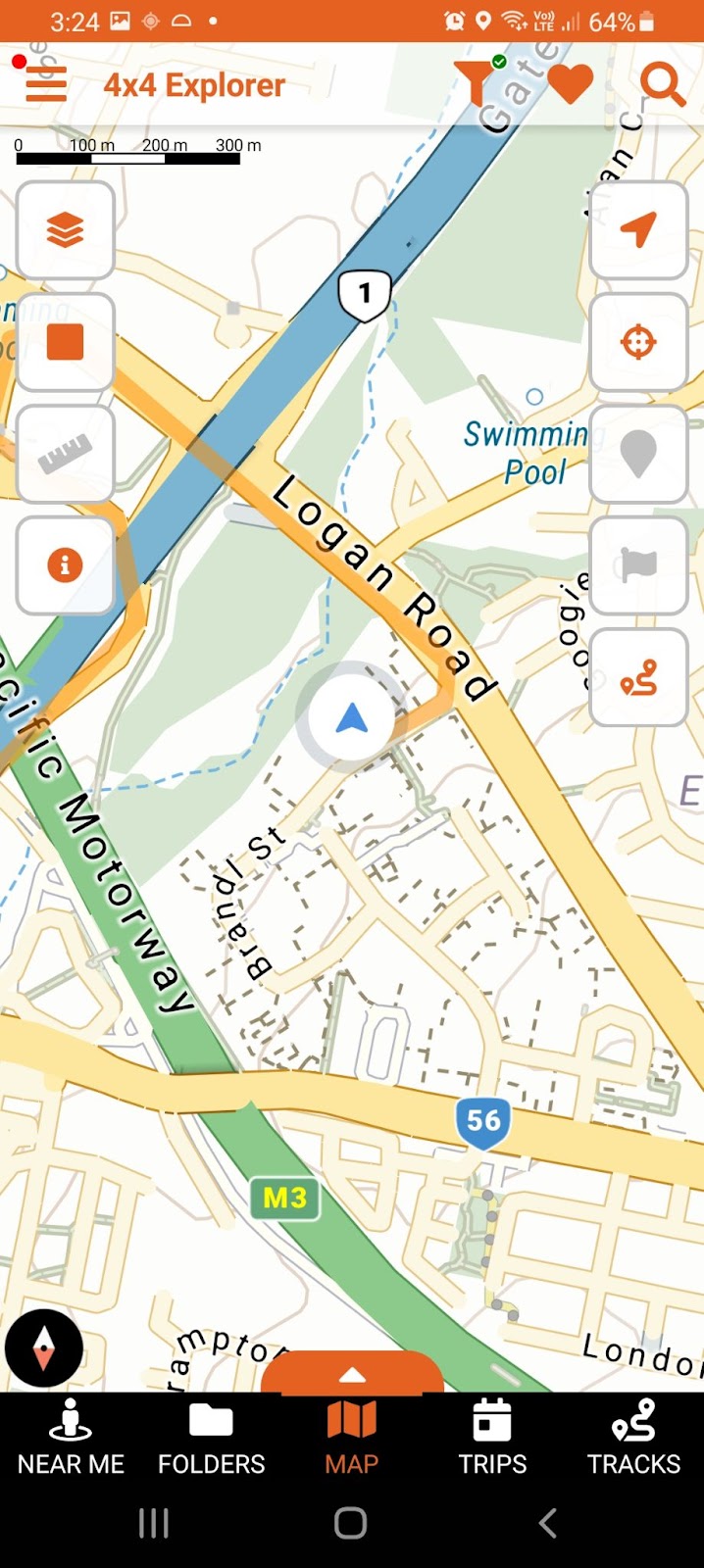The image size is (704, 1568).
Task: Expand the orange bottom panel handle
Action: click(x=352, y=1373)
